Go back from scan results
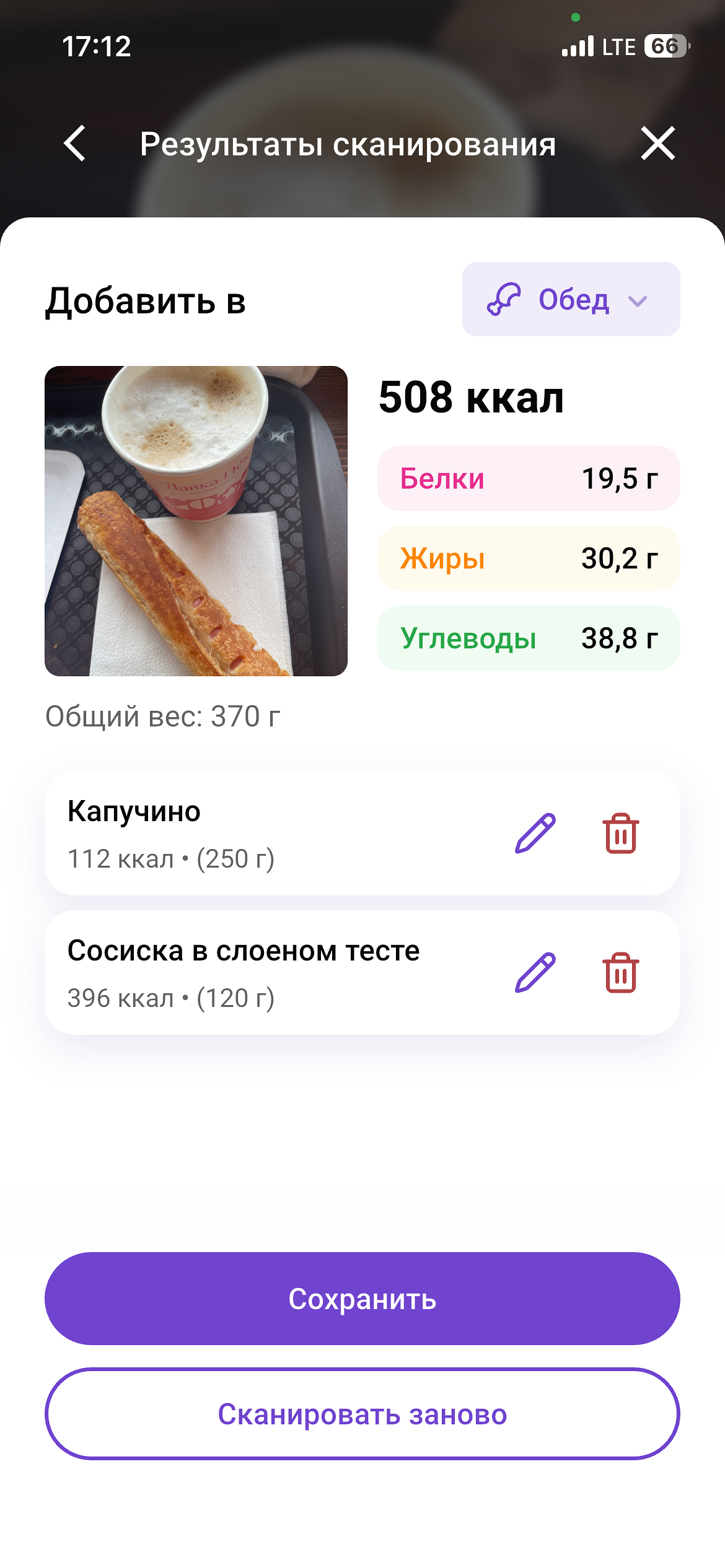 point(75,144)
